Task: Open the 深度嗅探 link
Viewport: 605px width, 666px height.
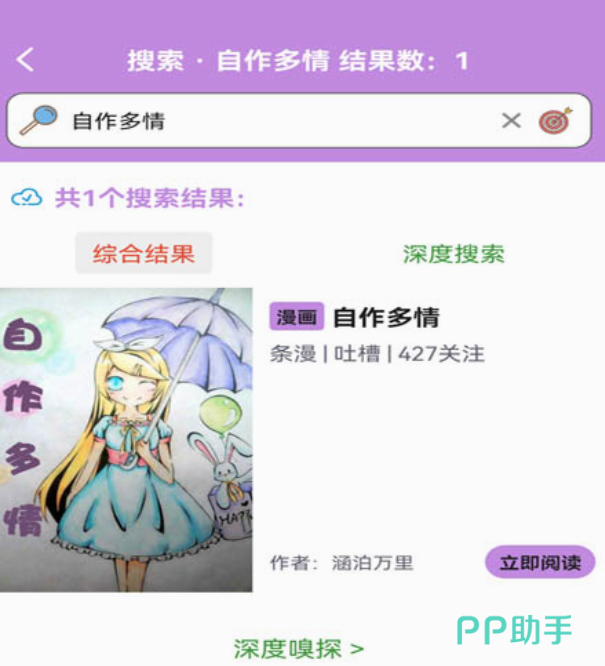Action: pyautogui.click(x=299, y=649)
